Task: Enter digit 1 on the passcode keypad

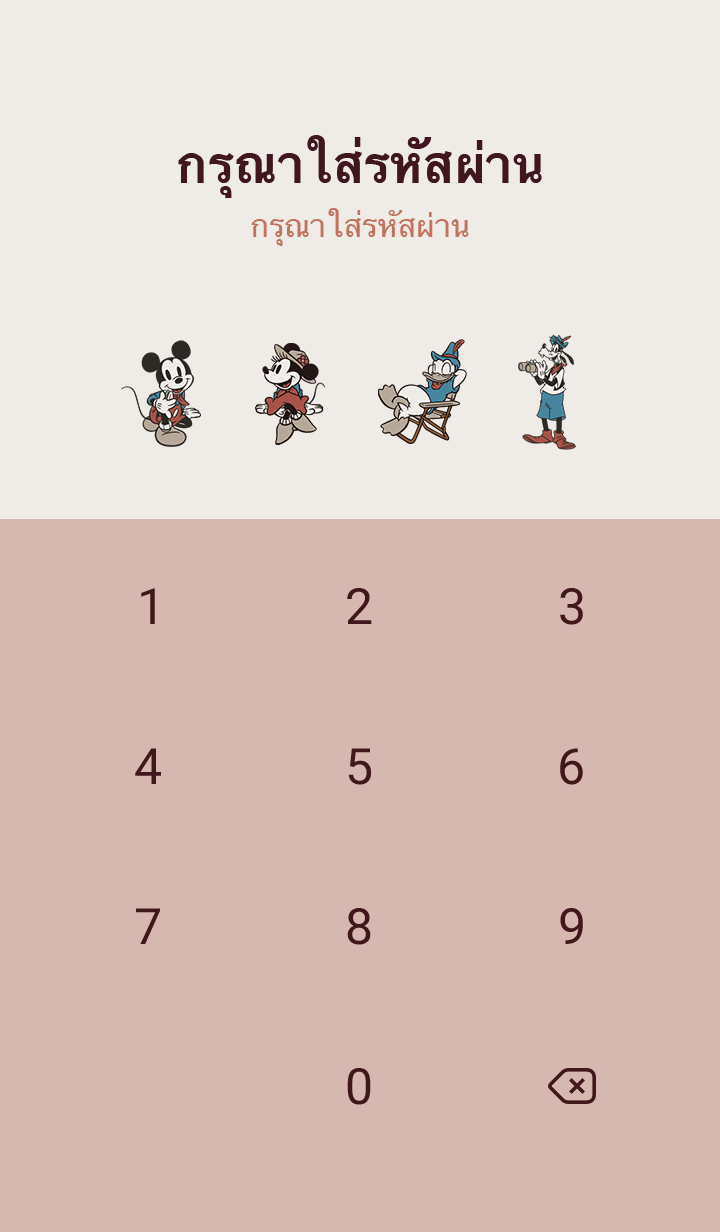Action: coord(149,607)
